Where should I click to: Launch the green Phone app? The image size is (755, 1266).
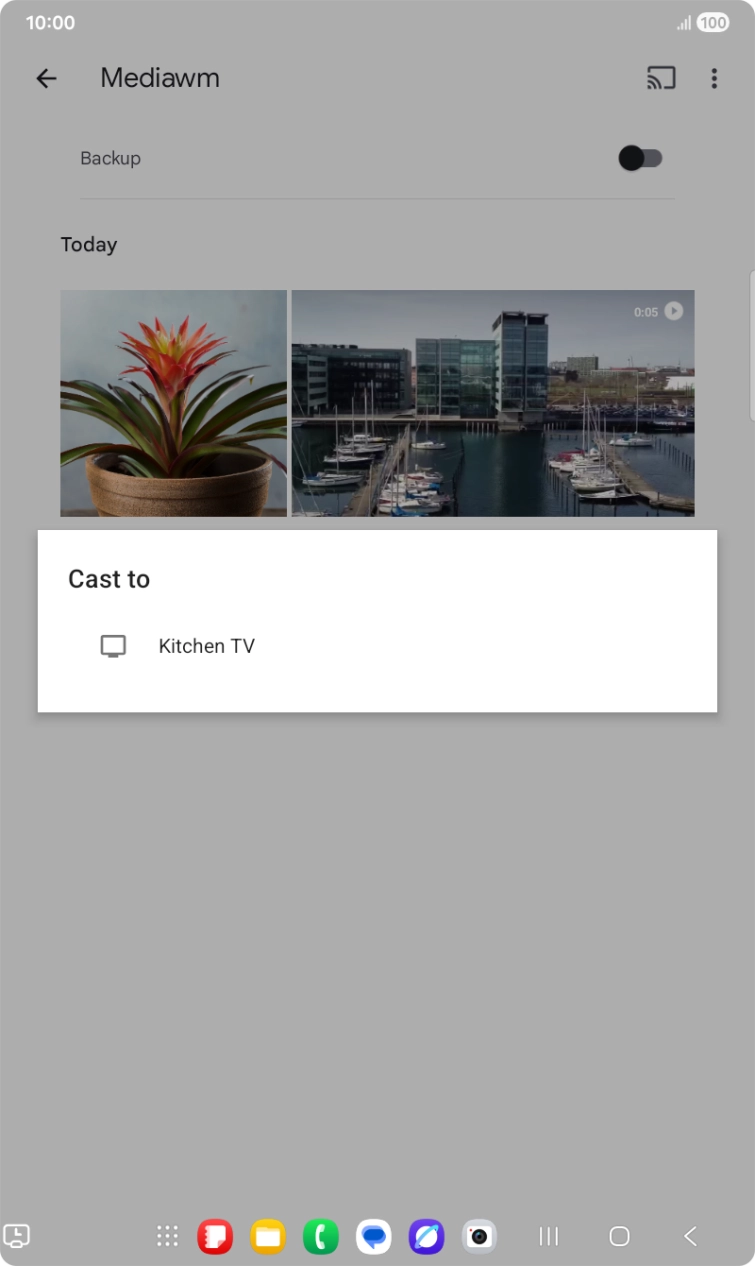(321, 1236)
